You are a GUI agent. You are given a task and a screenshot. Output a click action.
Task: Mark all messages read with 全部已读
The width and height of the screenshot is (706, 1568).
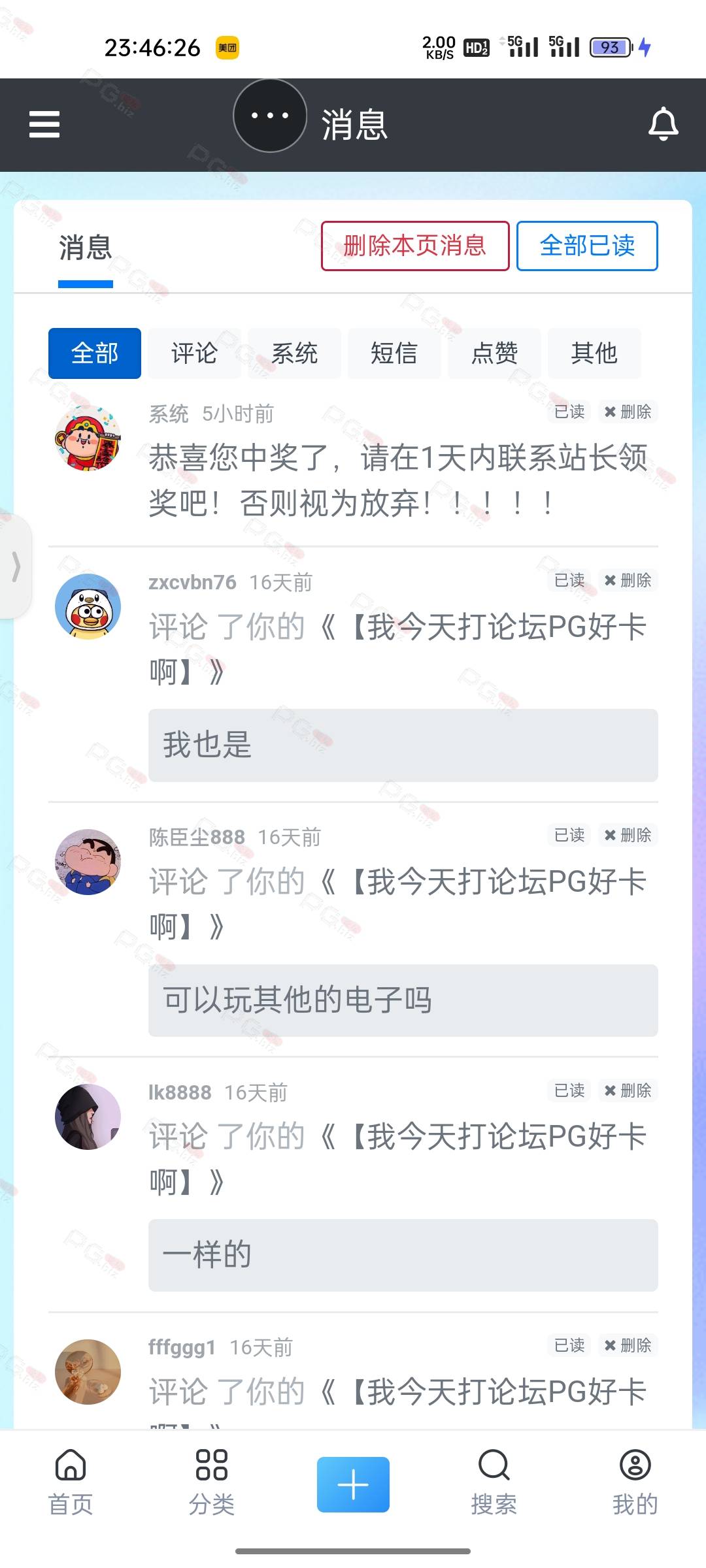pos(587,246)
